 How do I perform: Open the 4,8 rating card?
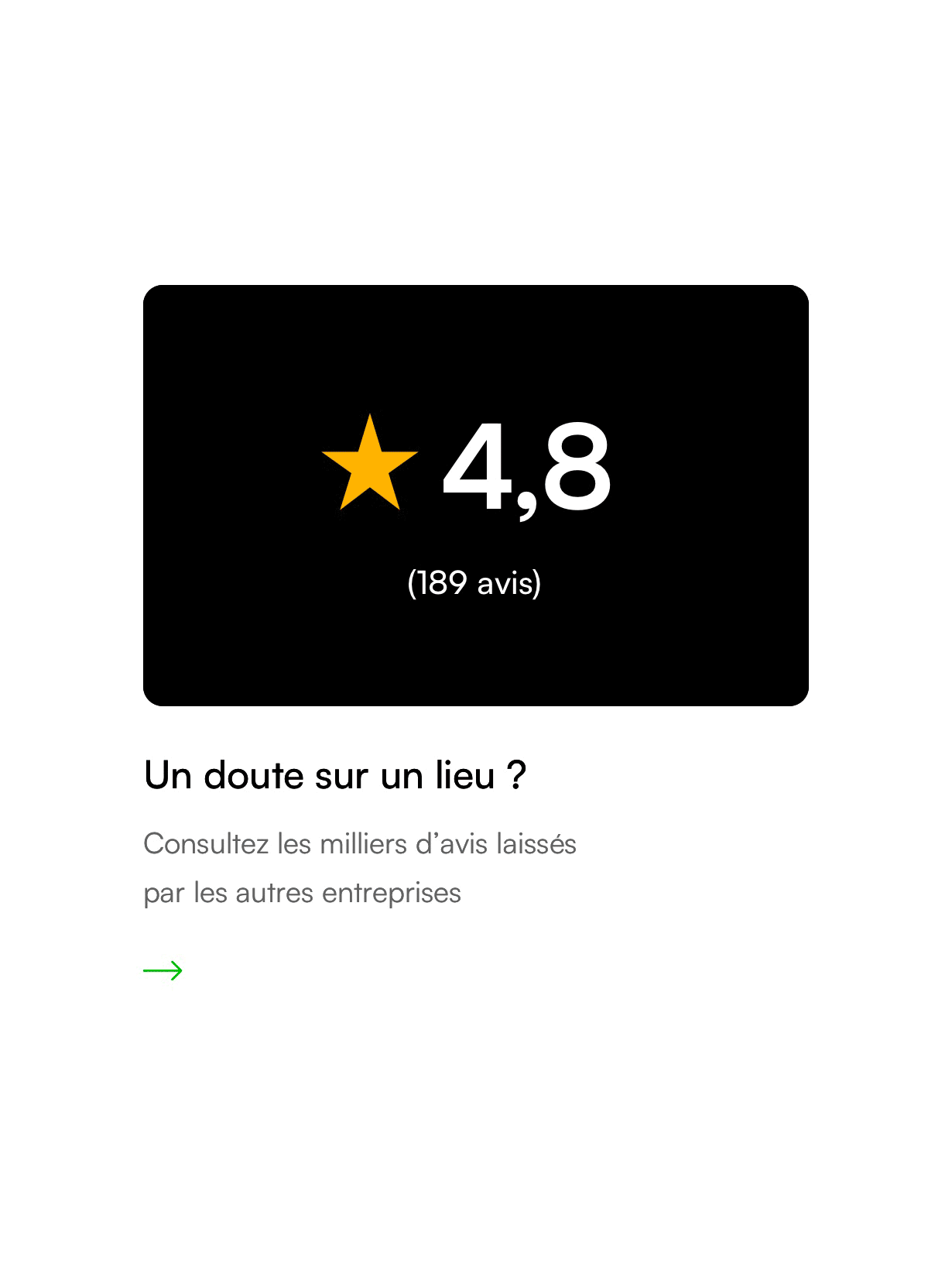coord(475,496)
